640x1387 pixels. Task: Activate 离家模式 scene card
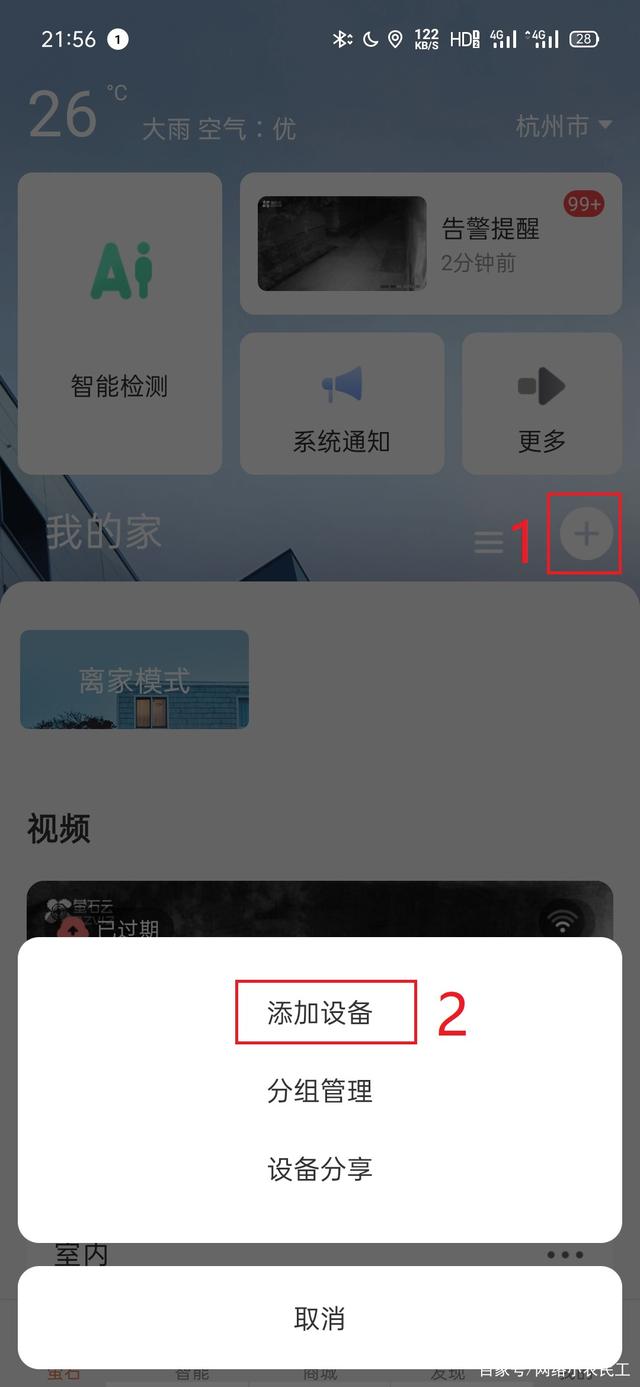tap(134, 679)
